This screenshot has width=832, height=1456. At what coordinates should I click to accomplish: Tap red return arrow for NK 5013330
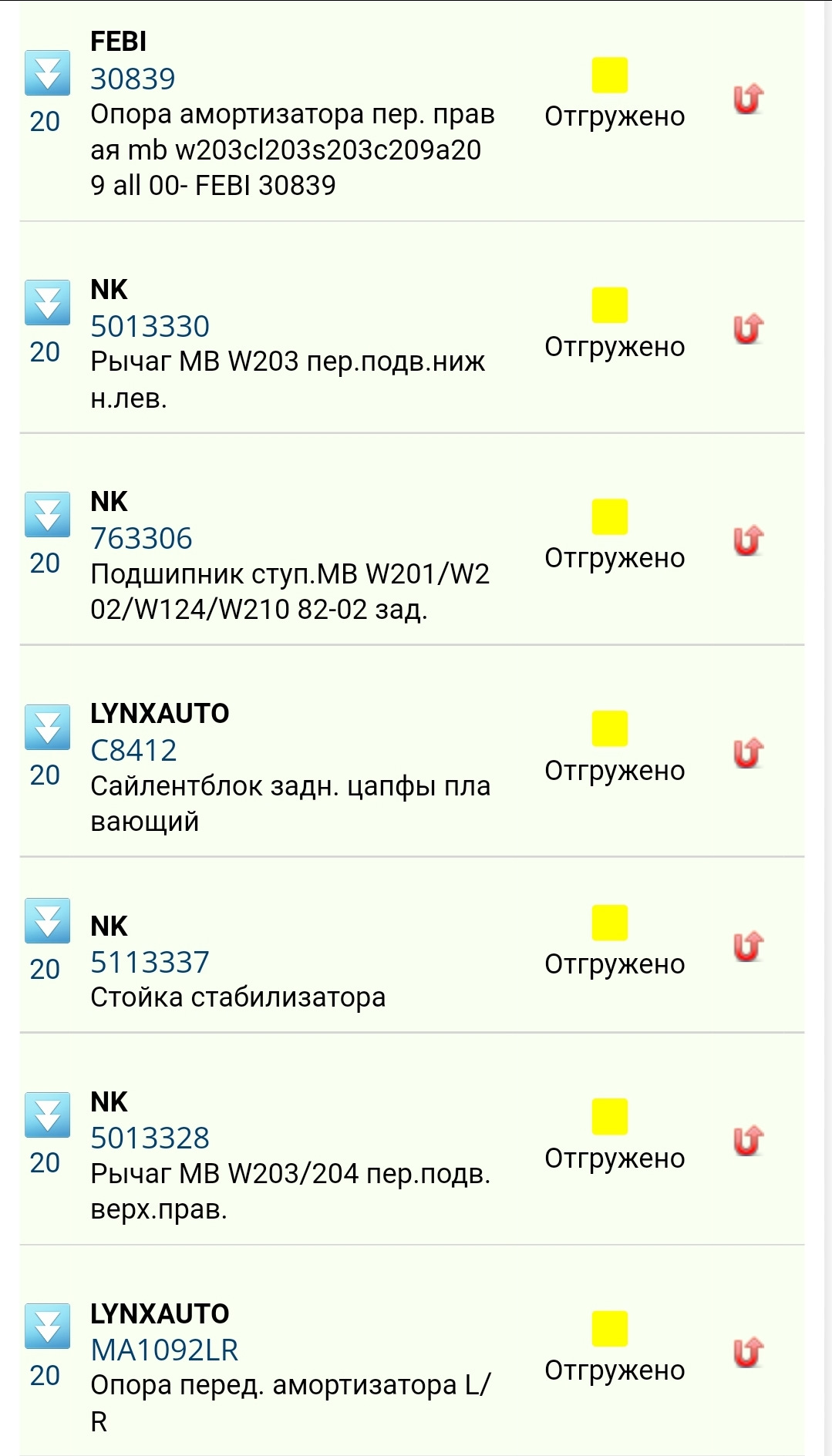(747, 328)
